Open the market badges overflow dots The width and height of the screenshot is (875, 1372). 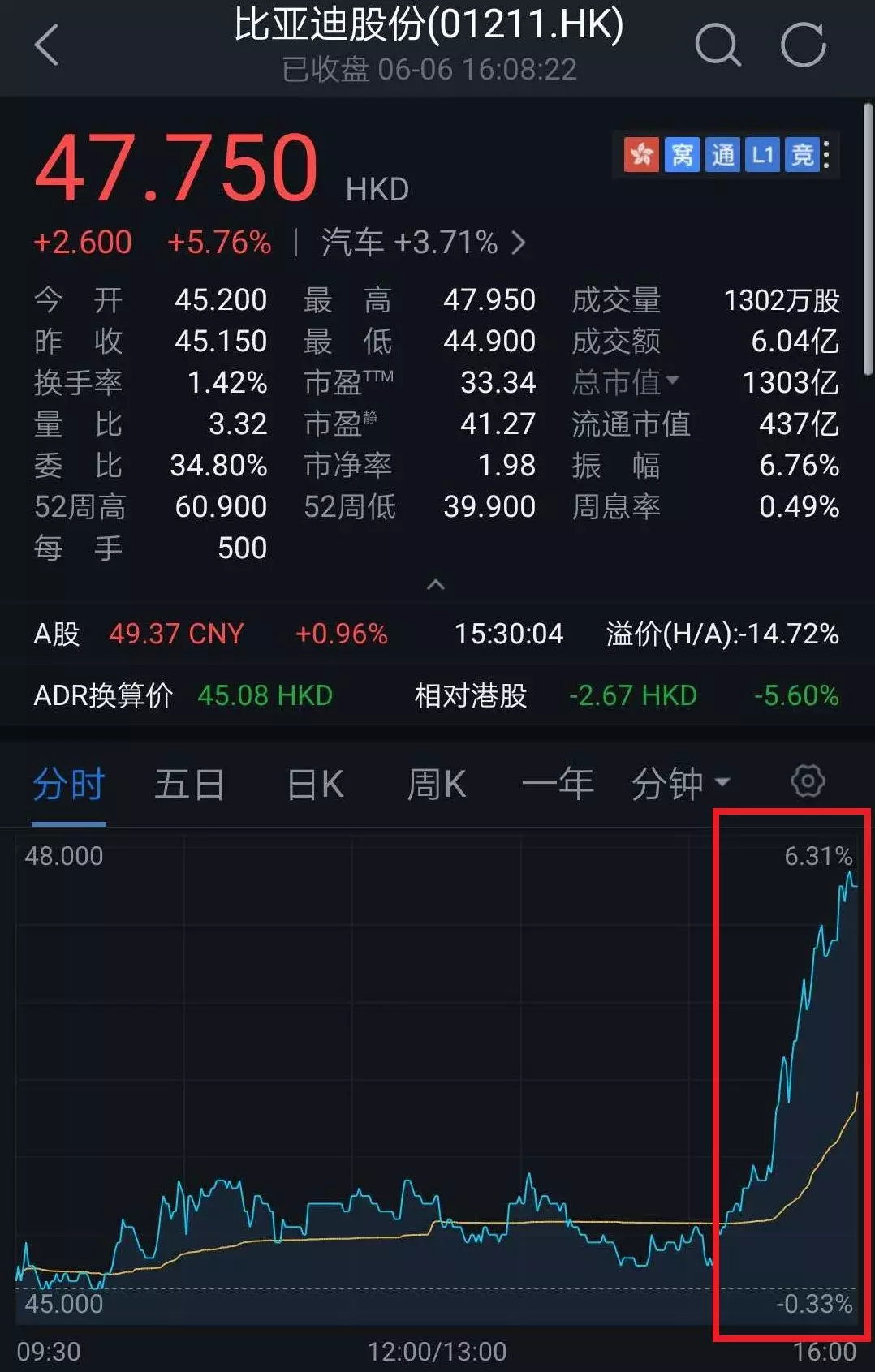(x=826, y=155)
